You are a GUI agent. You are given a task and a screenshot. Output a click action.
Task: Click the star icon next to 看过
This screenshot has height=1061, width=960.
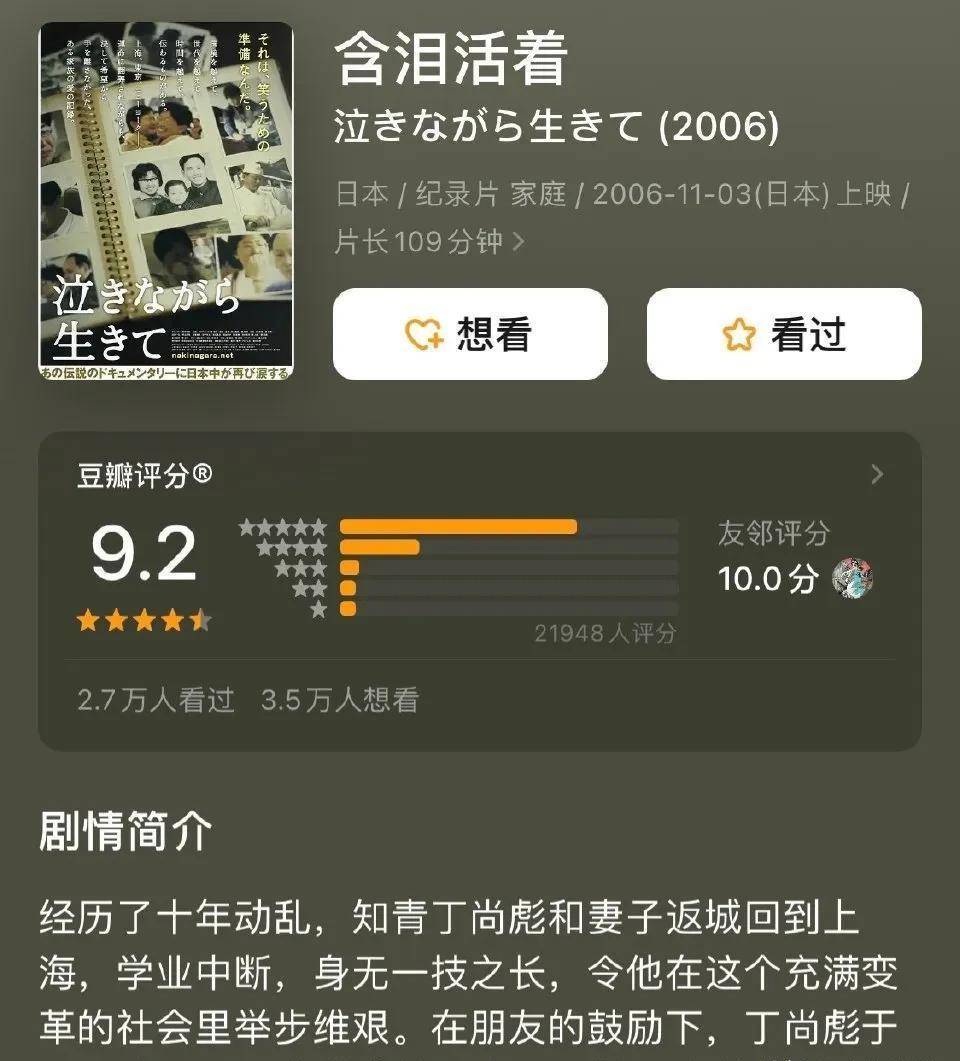[x=737, y=335]
